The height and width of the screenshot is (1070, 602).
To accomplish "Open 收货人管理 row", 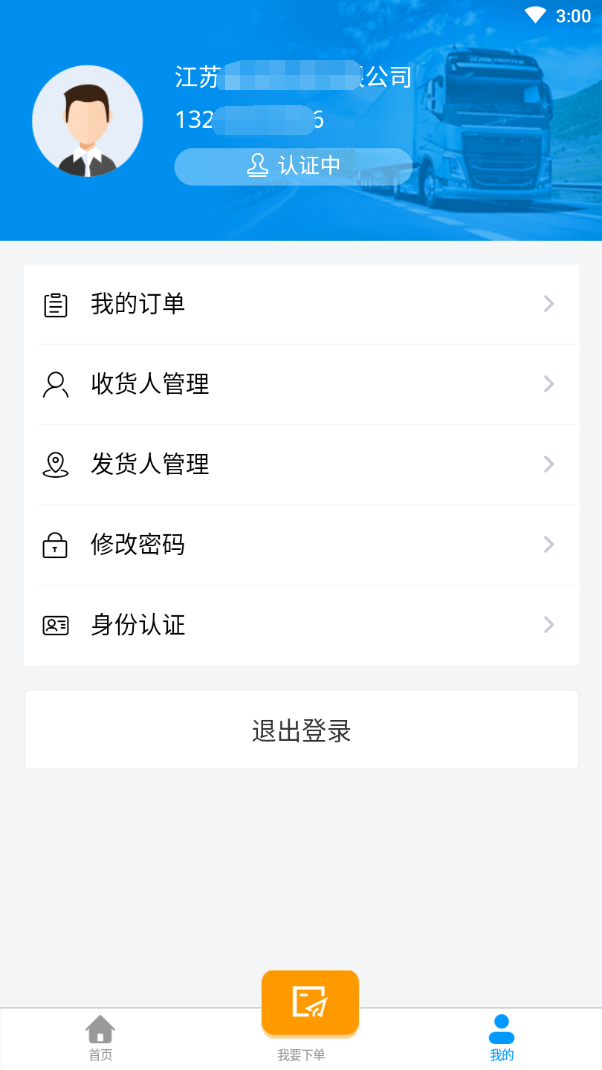I will [x=300, y=384].
